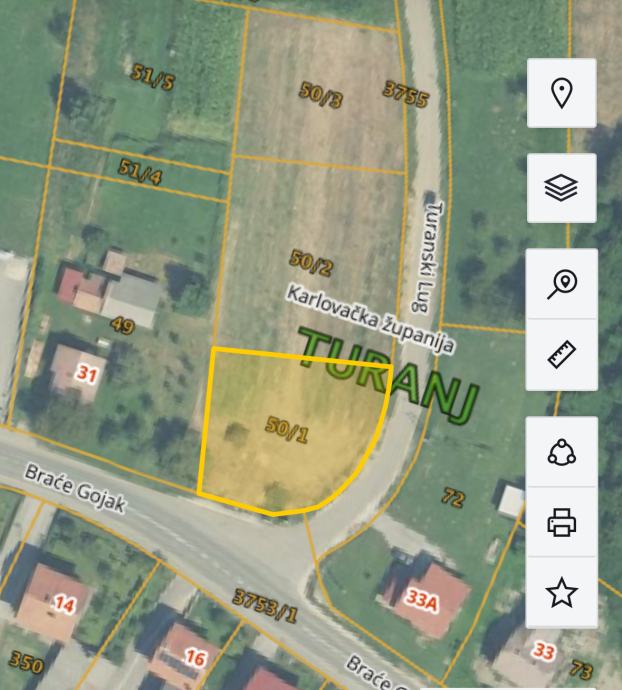Select the ruler measuring tool
This screenshot has width=622, height=690.
point(562,355)
